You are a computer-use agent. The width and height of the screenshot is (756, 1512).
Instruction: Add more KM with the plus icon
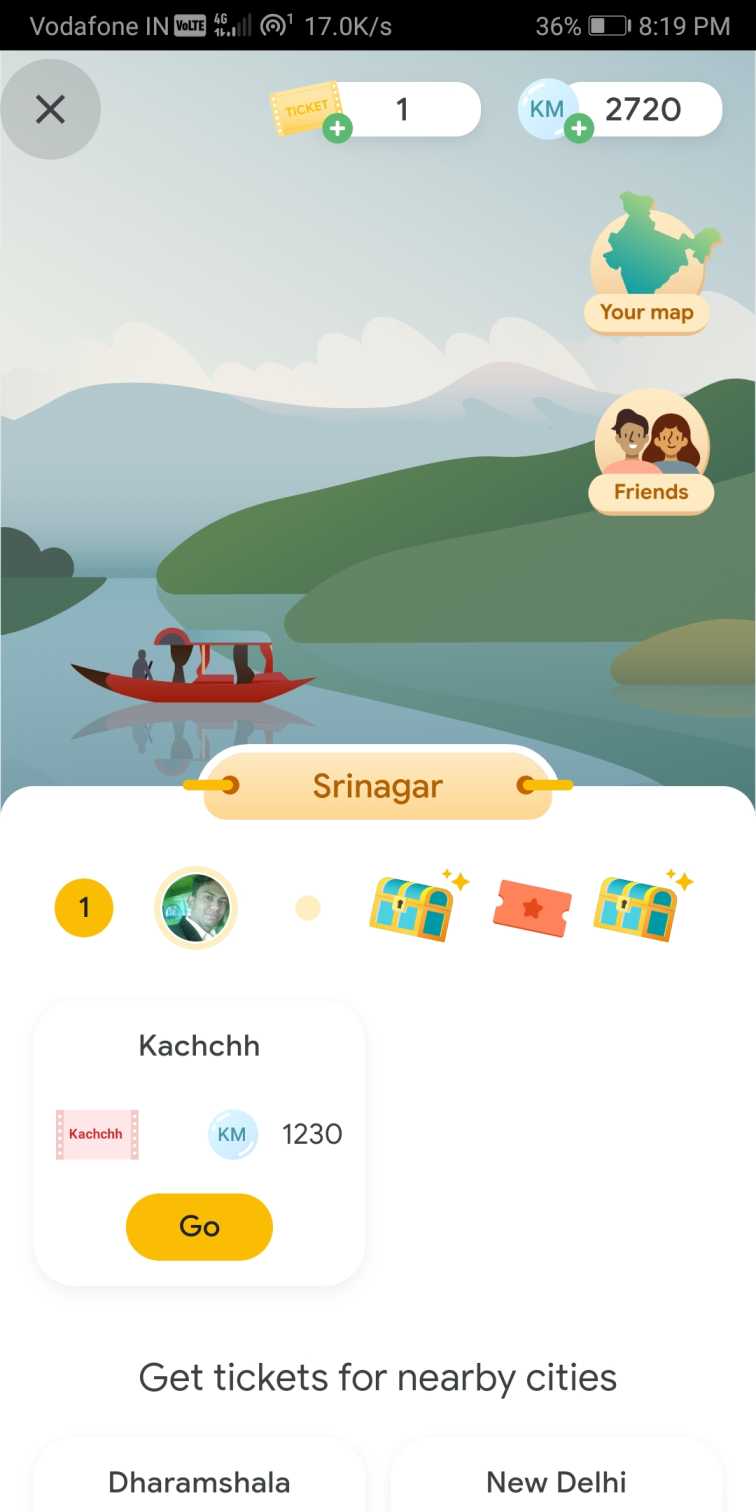pyautogui.click(x=578, y=128)
